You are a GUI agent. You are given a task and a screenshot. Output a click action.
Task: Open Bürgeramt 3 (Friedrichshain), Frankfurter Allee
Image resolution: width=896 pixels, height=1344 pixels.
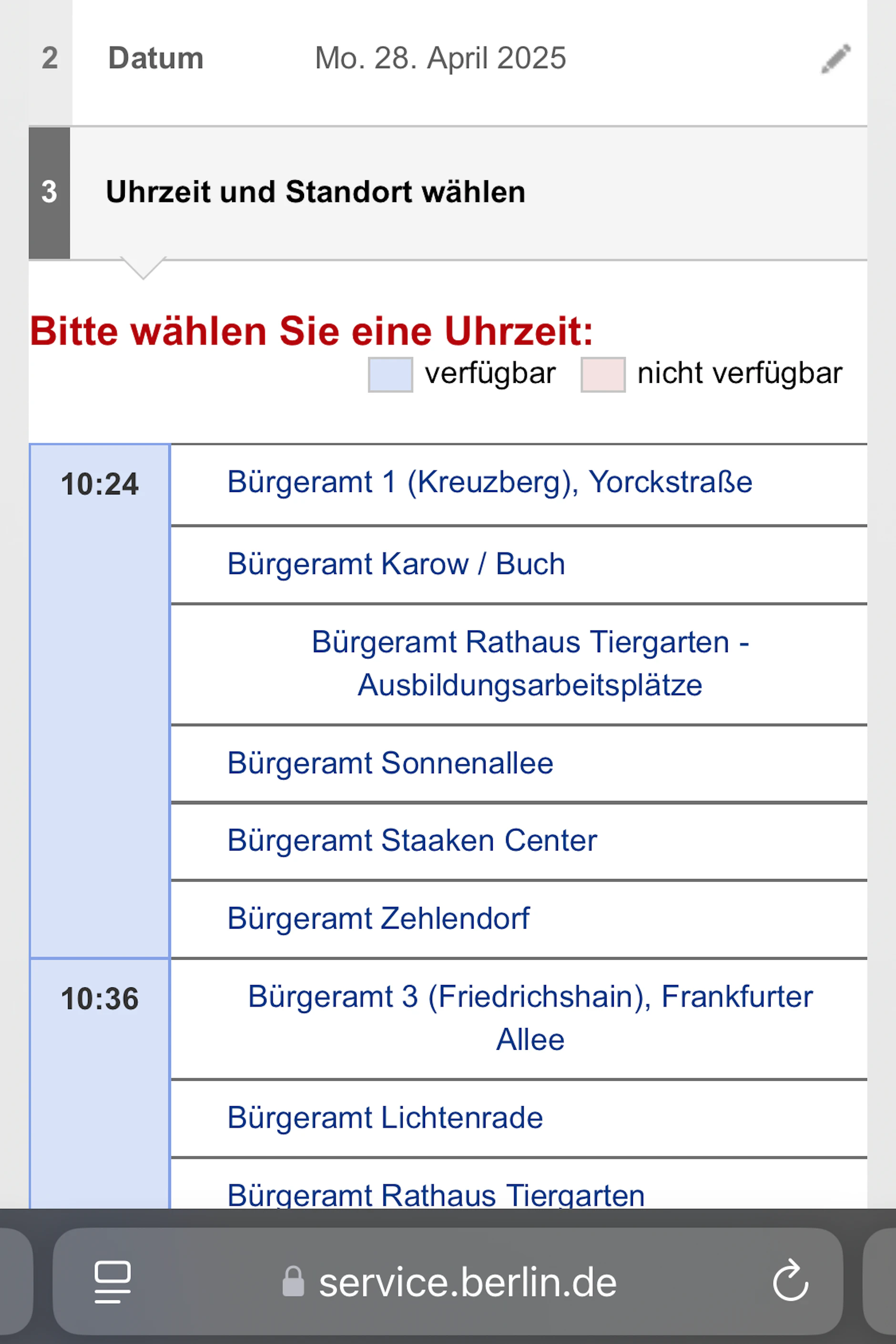coord(529,1017)
